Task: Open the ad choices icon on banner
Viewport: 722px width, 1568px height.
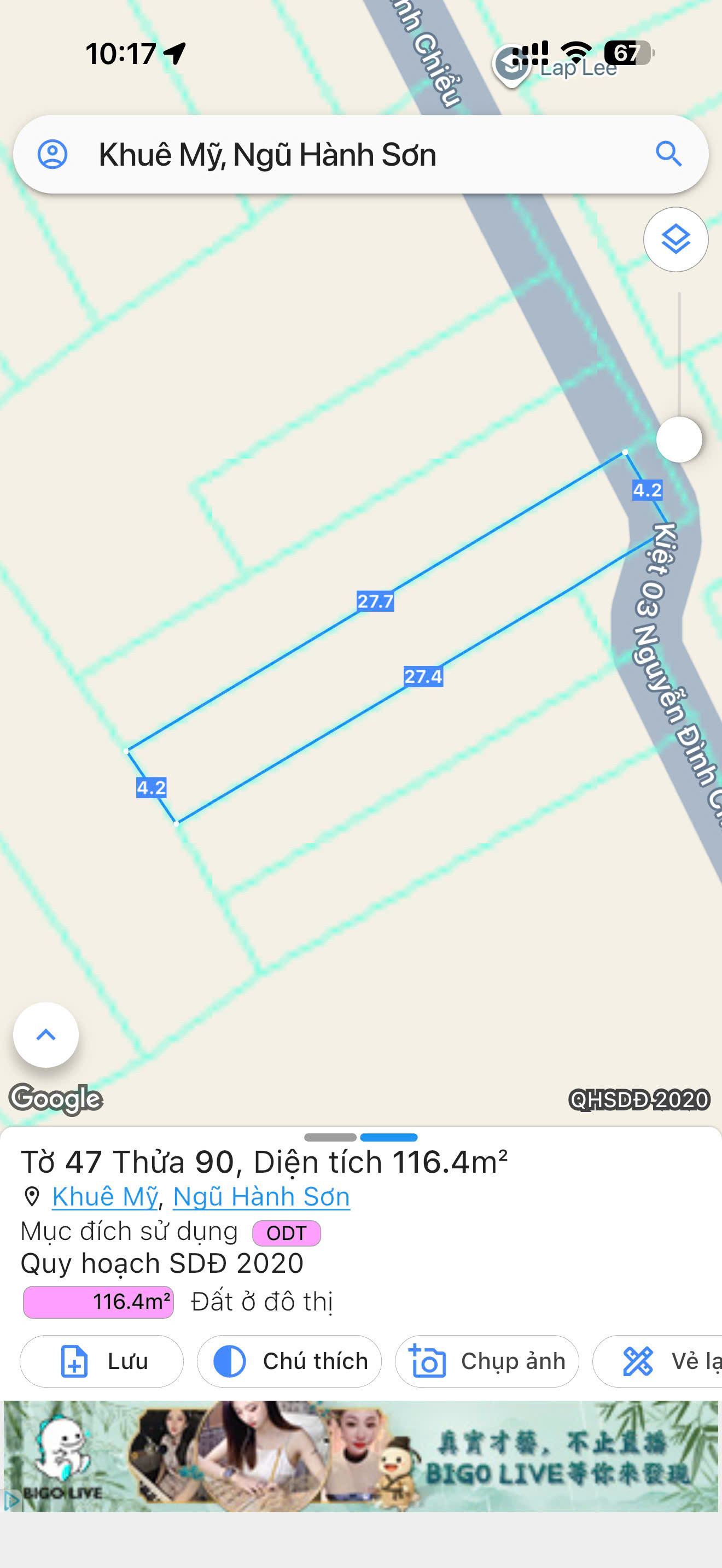Action: tap(11, 1500)
